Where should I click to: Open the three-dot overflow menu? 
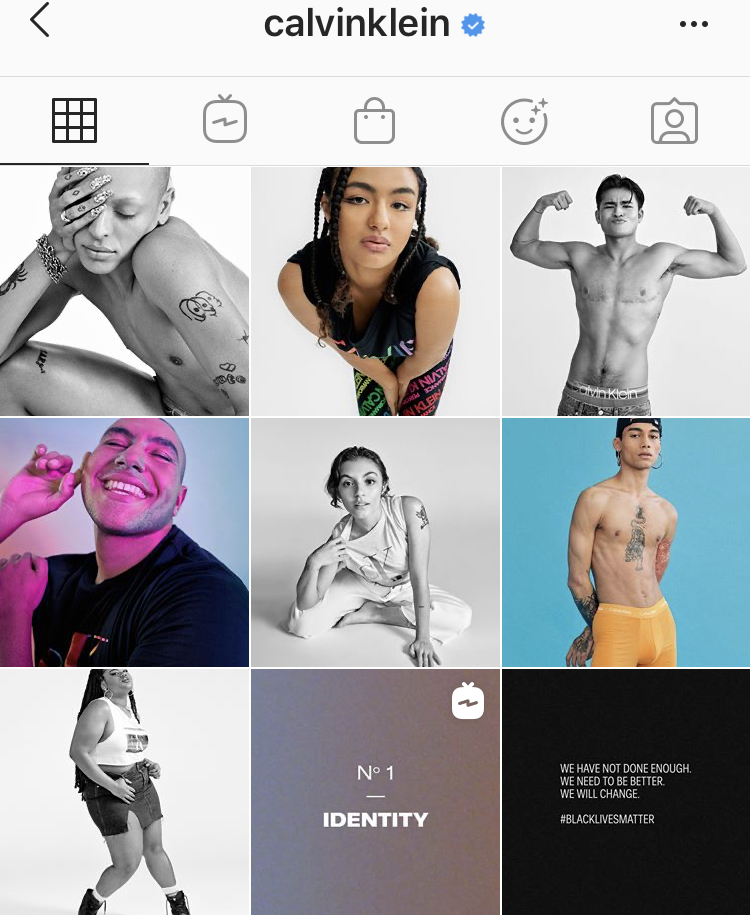pos(693,24)
